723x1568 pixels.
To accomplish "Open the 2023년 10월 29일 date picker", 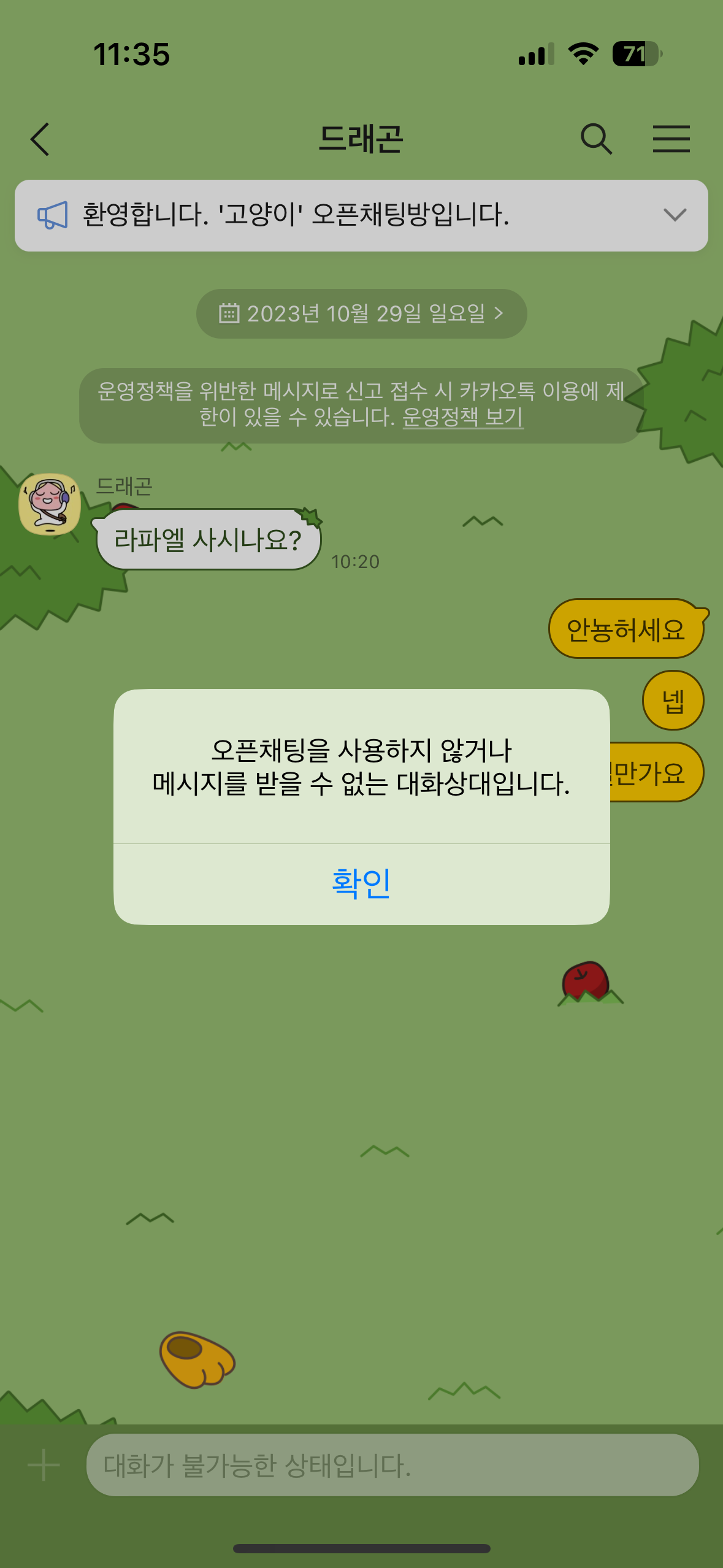I will tap(361, 314).
